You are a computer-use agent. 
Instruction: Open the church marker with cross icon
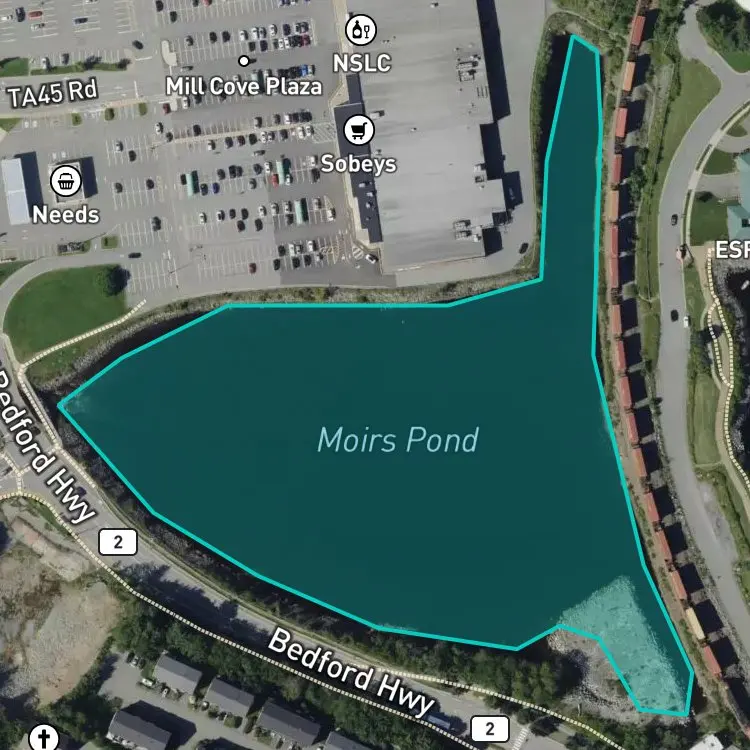tap(44, 738)
